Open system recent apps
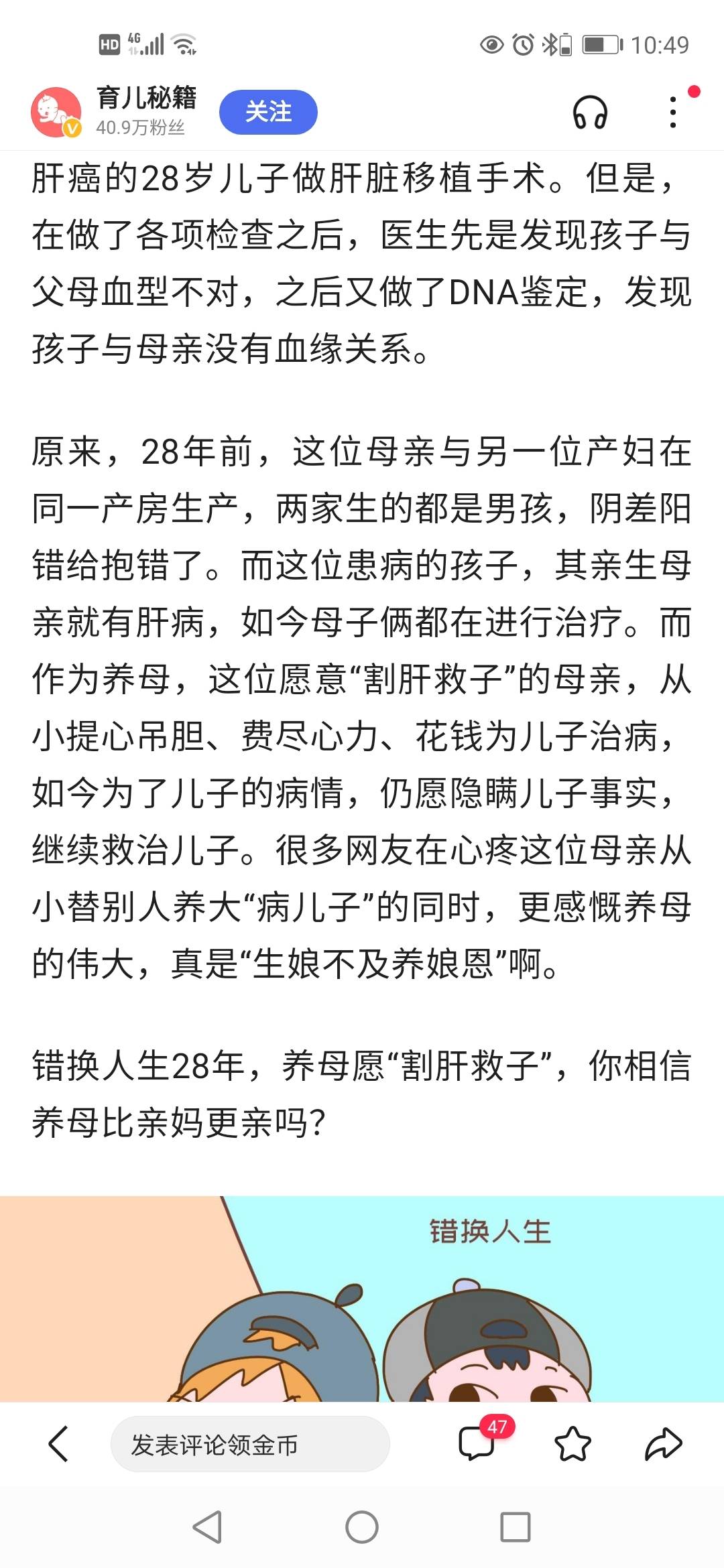 pos(516,1527)
